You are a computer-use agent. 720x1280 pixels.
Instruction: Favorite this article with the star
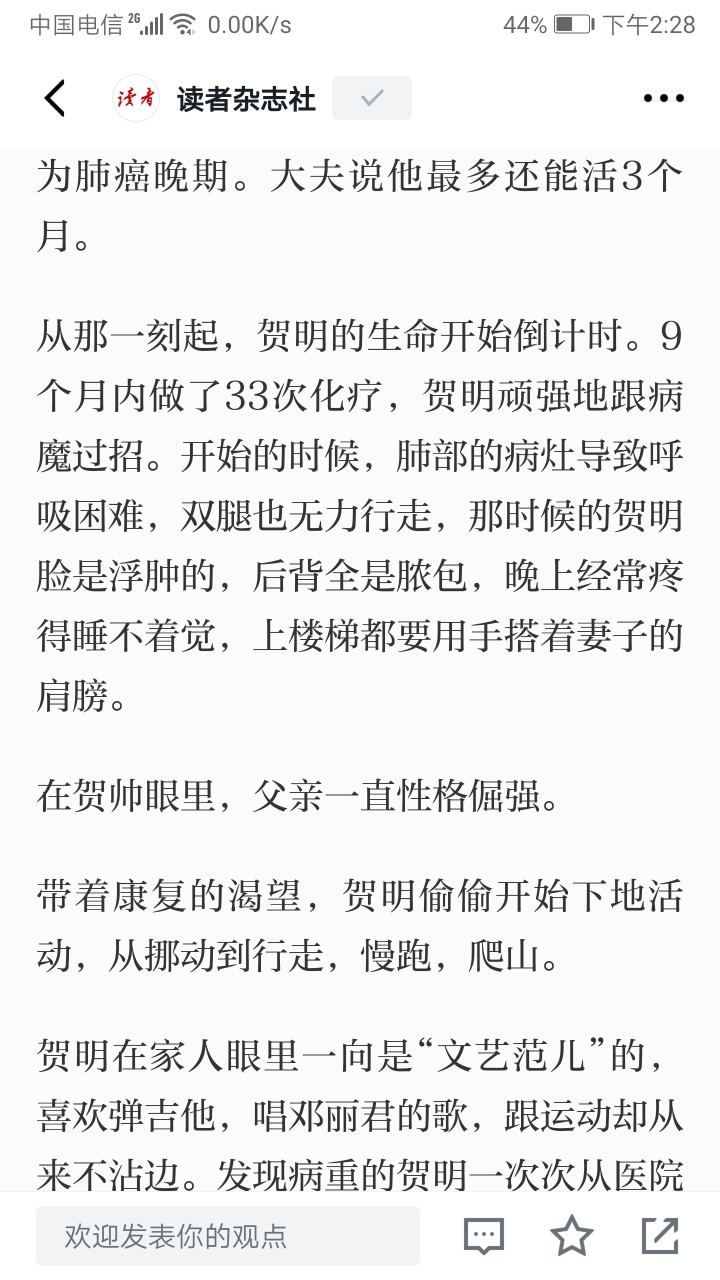coord(572,1236)
